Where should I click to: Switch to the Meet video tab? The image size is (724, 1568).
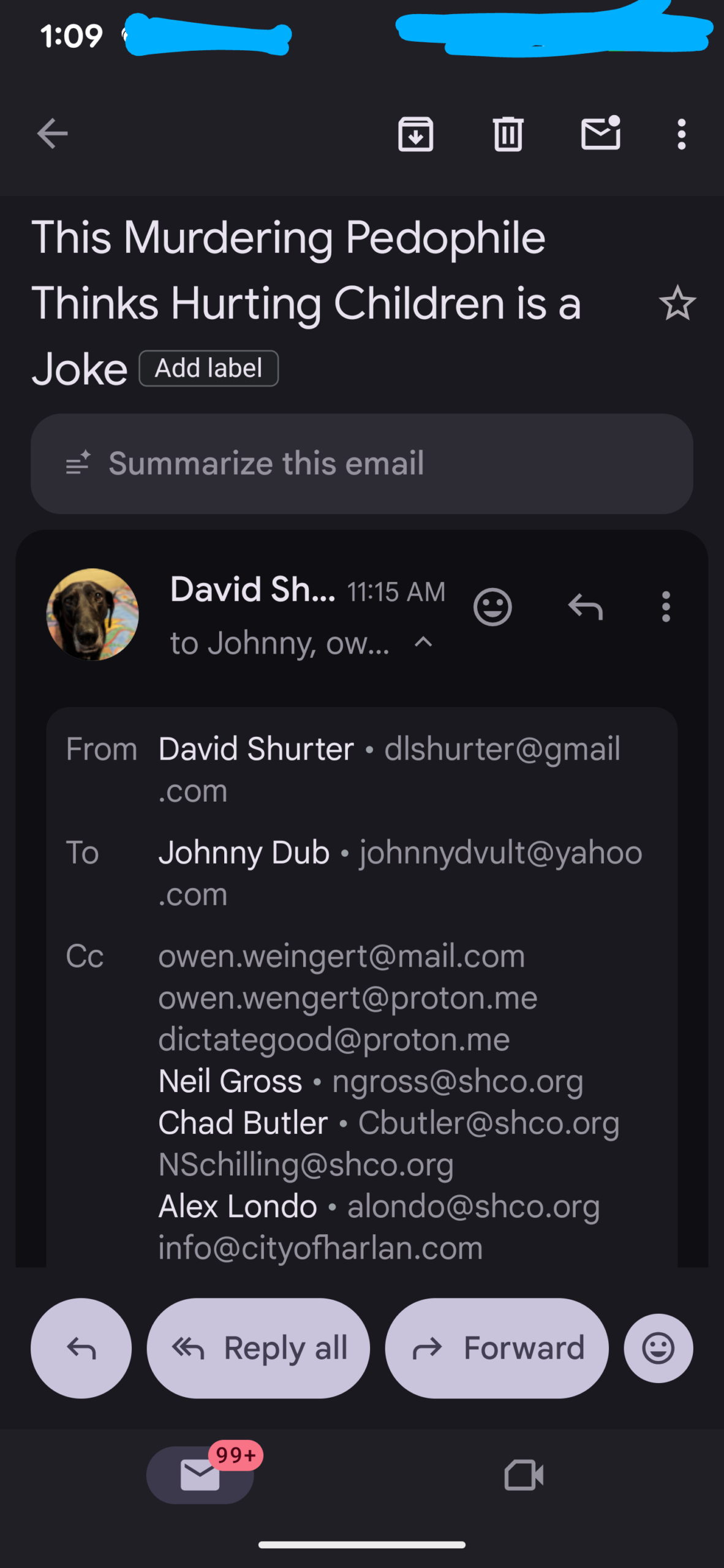[x=524, y=1474]
